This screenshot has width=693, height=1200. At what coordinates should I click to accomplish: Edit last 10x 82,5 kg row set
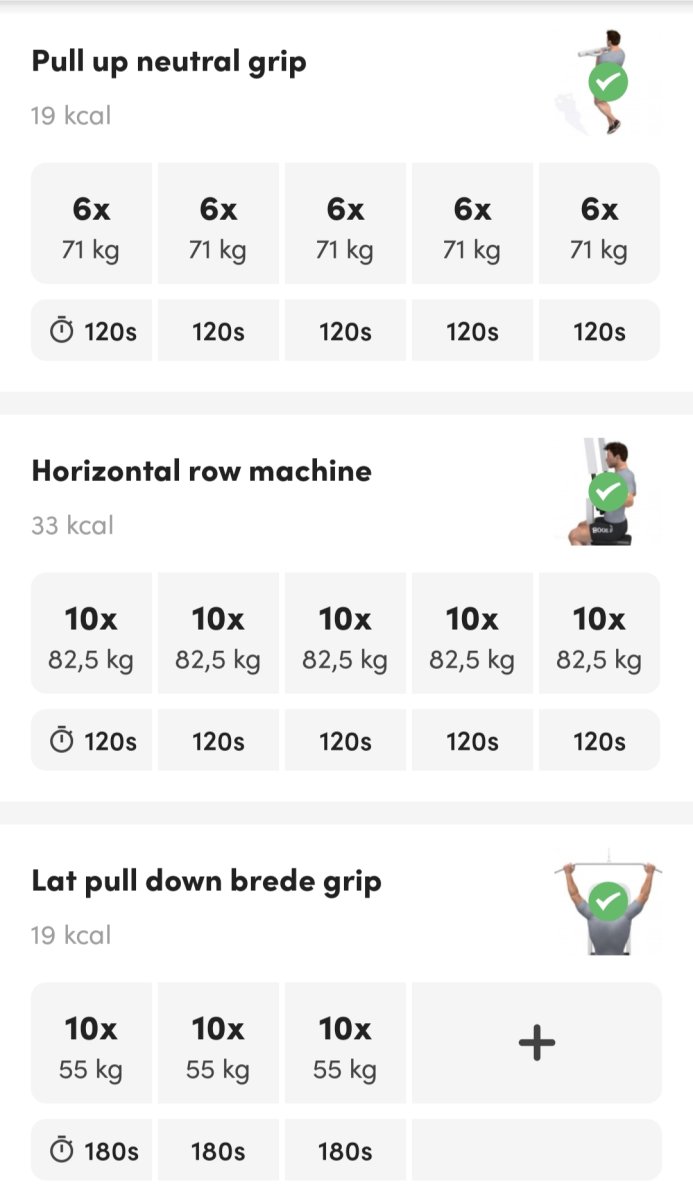599,634
